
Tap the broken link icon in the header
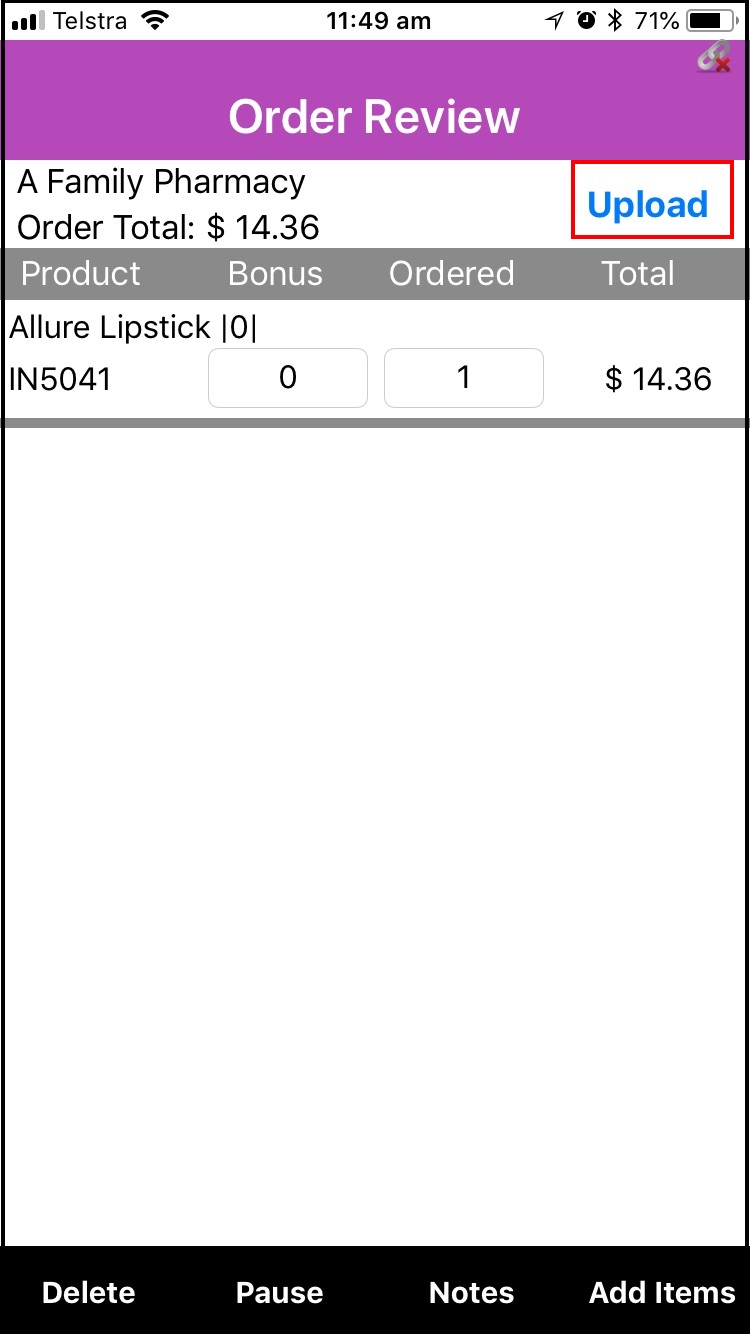714,58
